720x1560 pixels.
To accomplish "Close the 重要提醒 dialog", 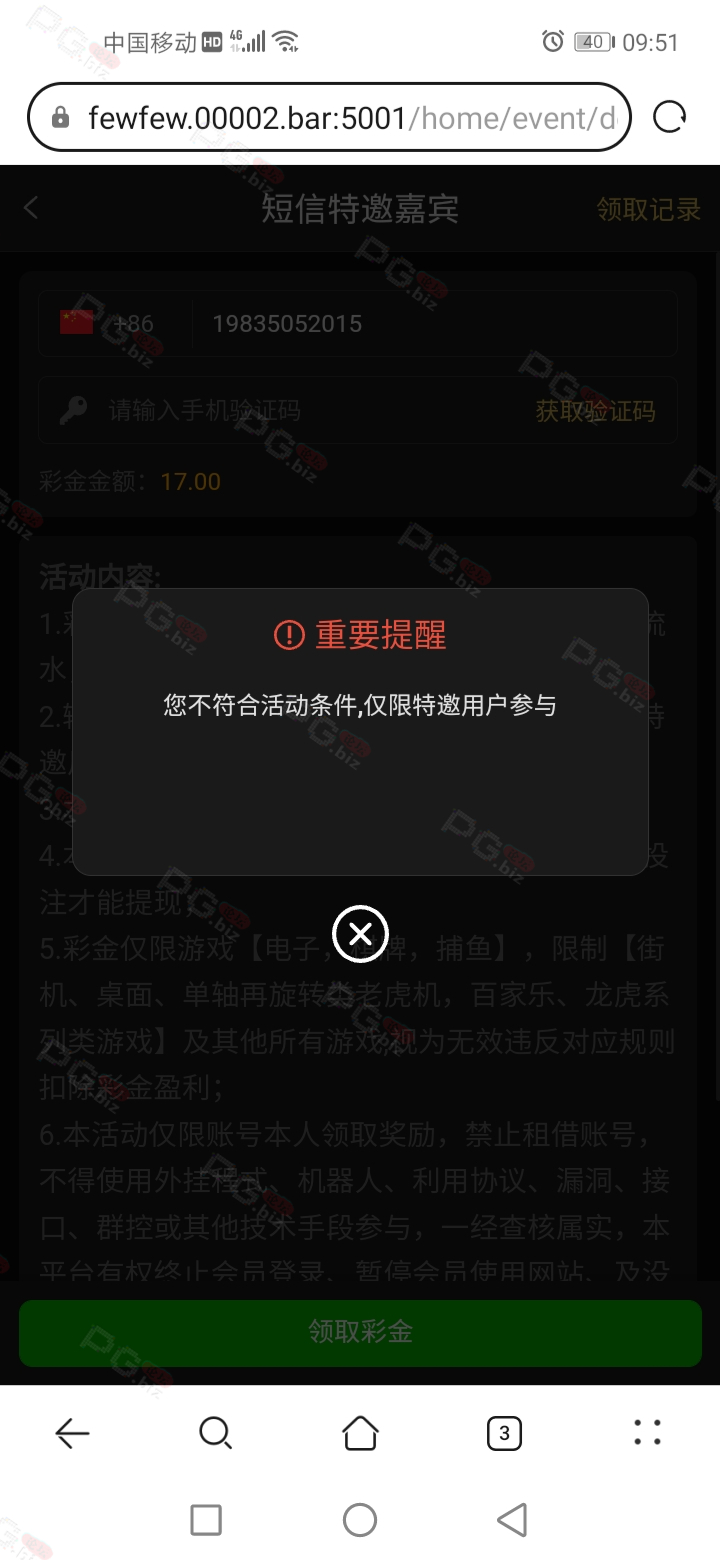I will click(x=360, y=934).
